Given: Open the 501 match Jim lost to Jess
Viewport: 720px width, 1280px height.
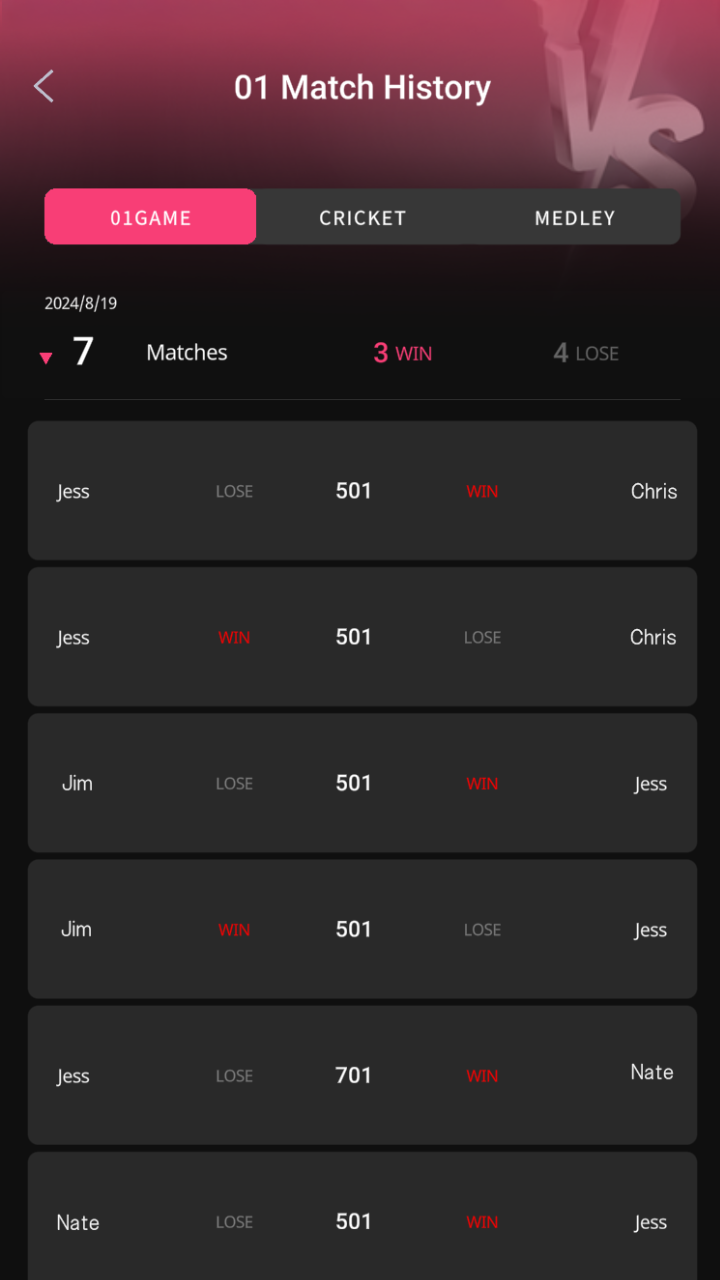Looking at the screenshot, I should 362,783.
